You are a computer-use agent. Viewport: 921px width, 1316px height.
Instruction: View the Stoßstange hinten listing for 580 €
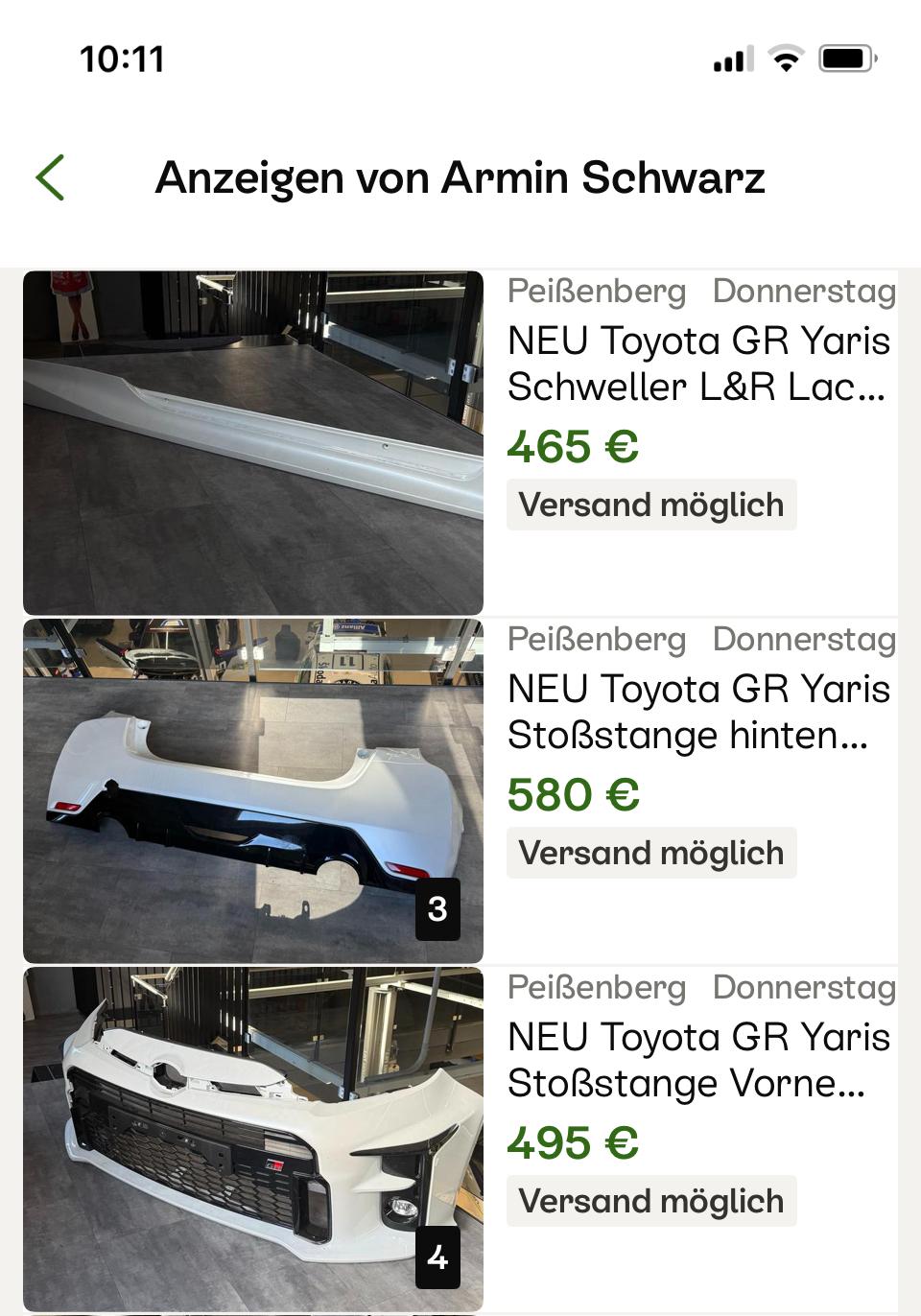tap(697, 713)
